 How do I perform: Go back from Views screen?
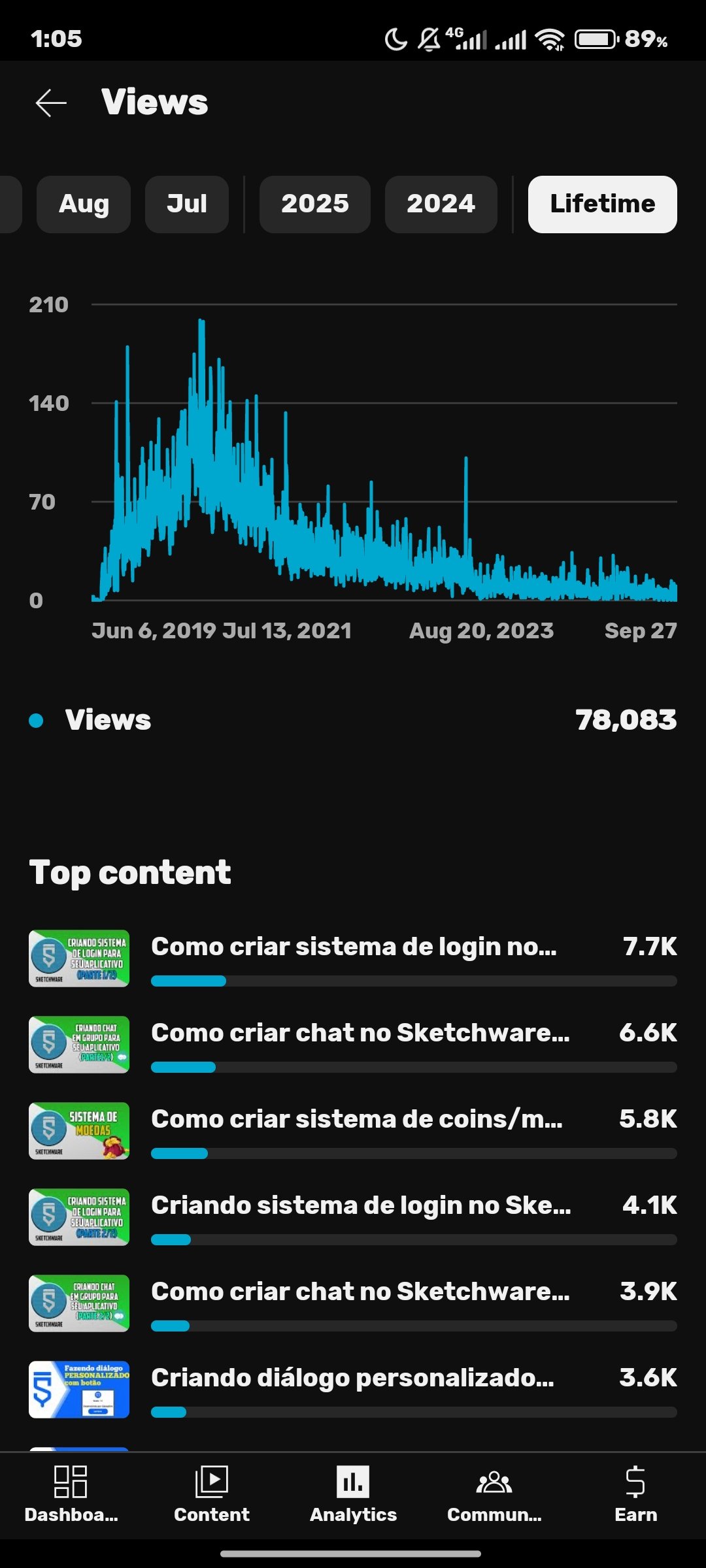coord(51,103)
